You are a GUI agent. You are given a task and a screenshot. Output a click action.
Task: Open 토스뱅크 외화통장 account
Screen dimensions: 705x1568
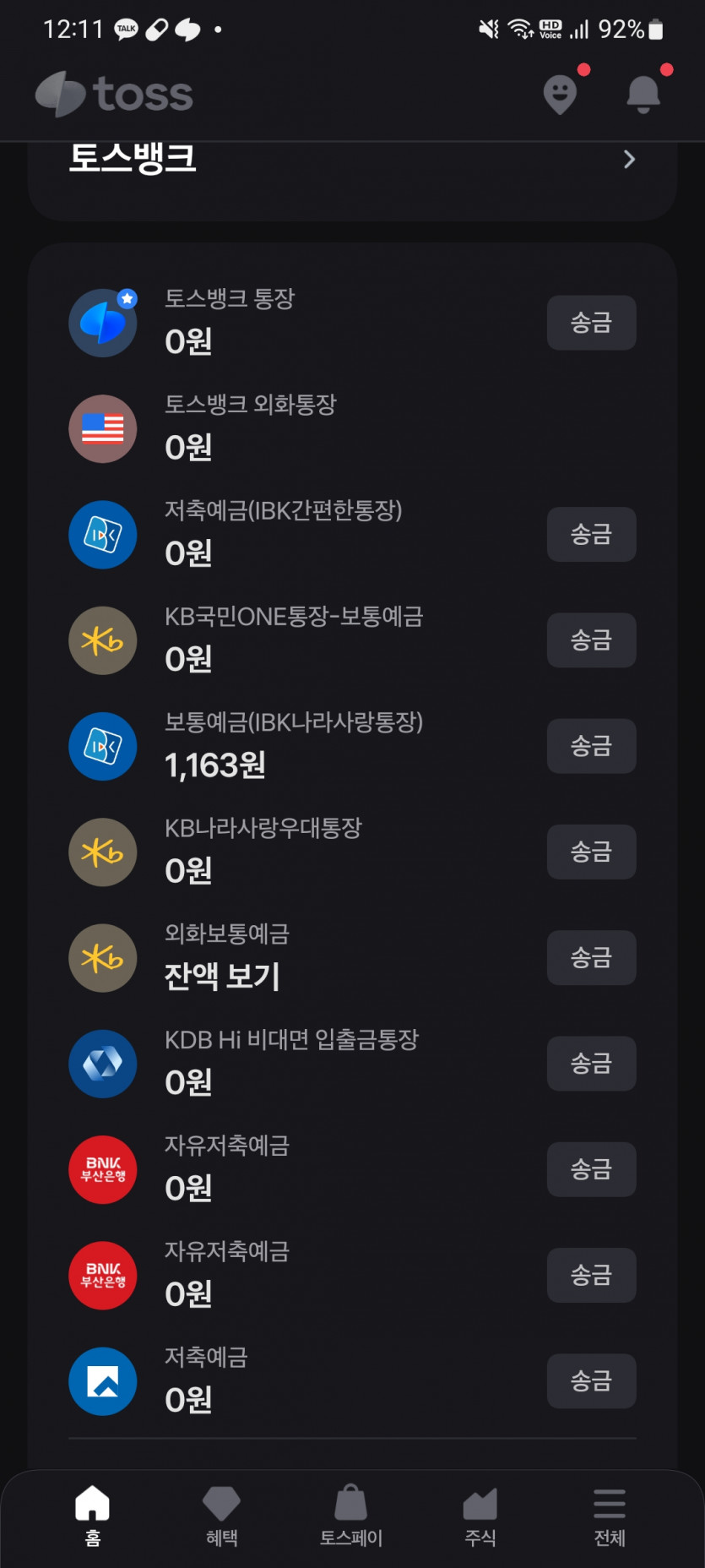[352, 429]
